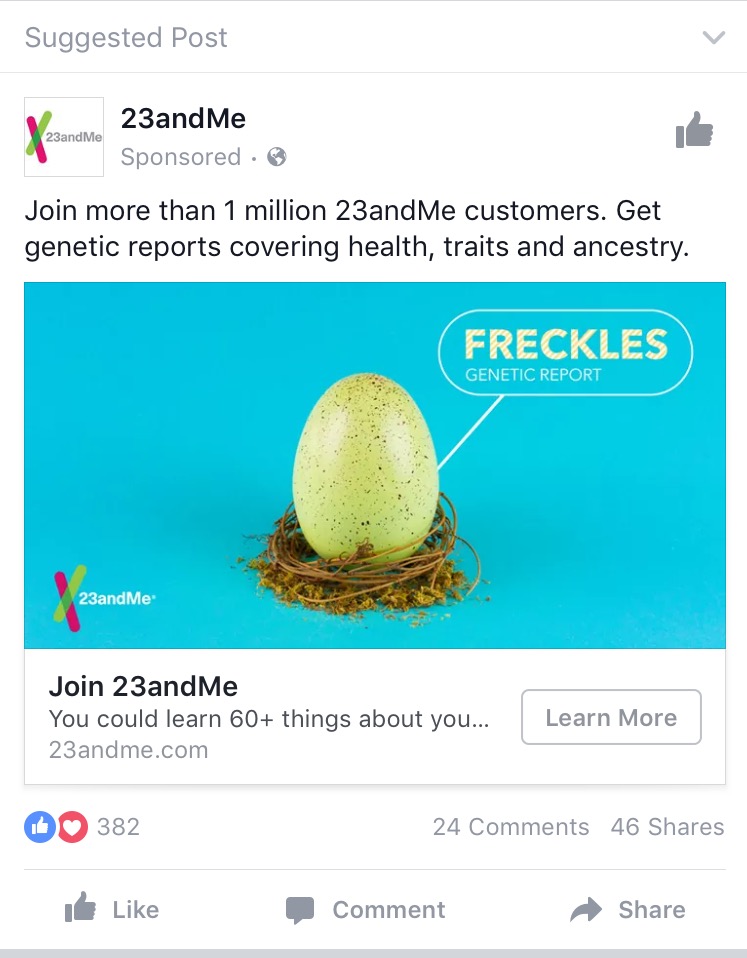Viewport: 747px width, 958px height.
Task: Like the 23andMe page via thumbs-up icon
Action: [x=694, y=130]
